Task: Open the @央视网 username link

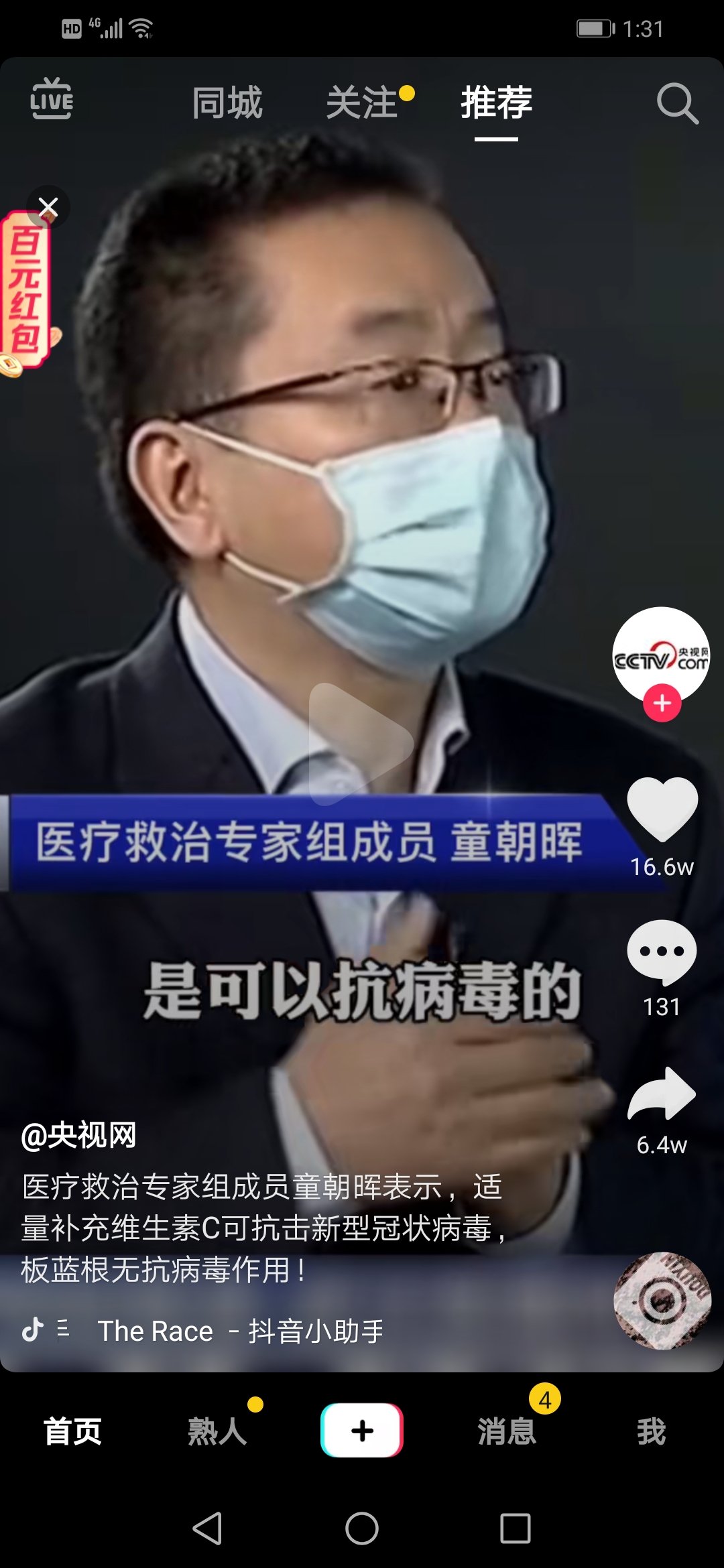Action: [x=78, y=1134]
